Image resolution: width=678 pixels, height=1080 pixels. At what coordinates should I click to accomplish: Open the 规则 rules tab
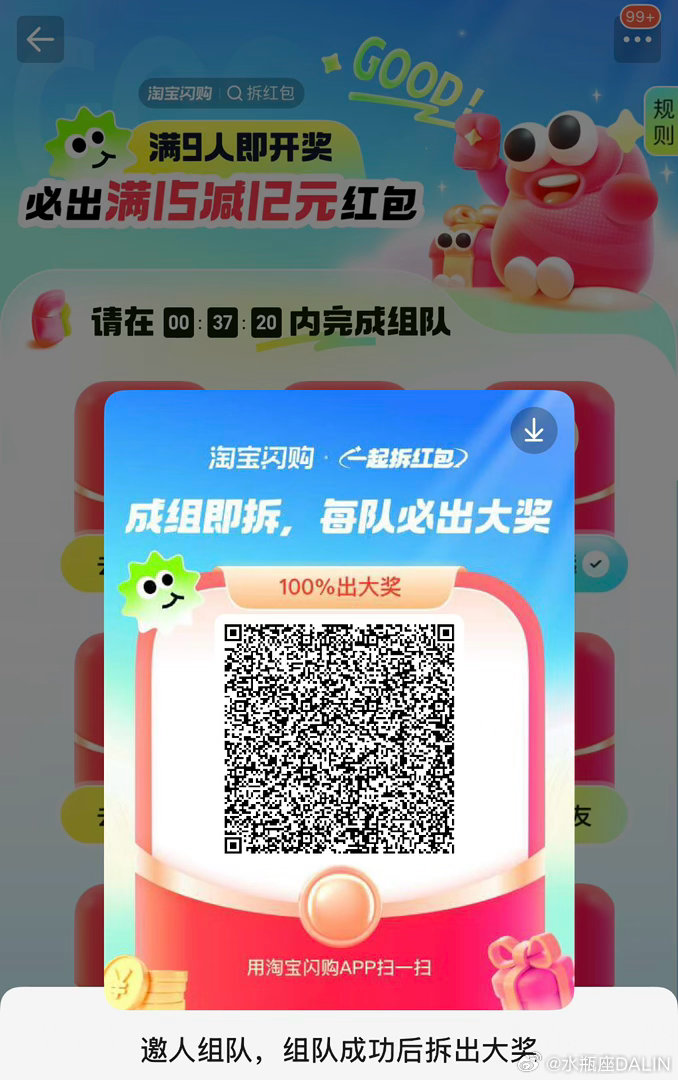[663, 123]
